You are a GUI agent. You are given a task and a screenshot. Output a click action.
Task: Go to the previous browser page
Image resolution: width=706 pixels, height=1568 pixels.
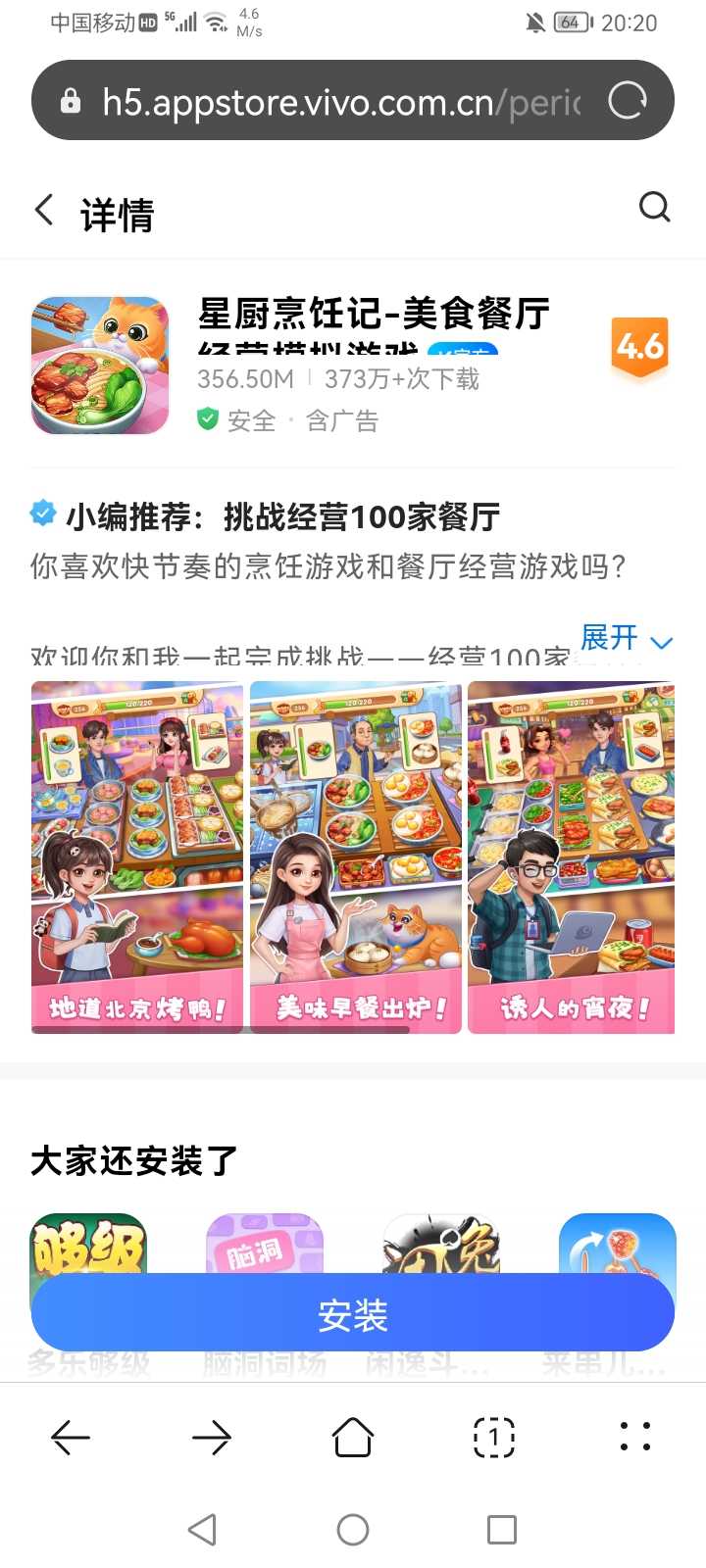point(71,1438)
